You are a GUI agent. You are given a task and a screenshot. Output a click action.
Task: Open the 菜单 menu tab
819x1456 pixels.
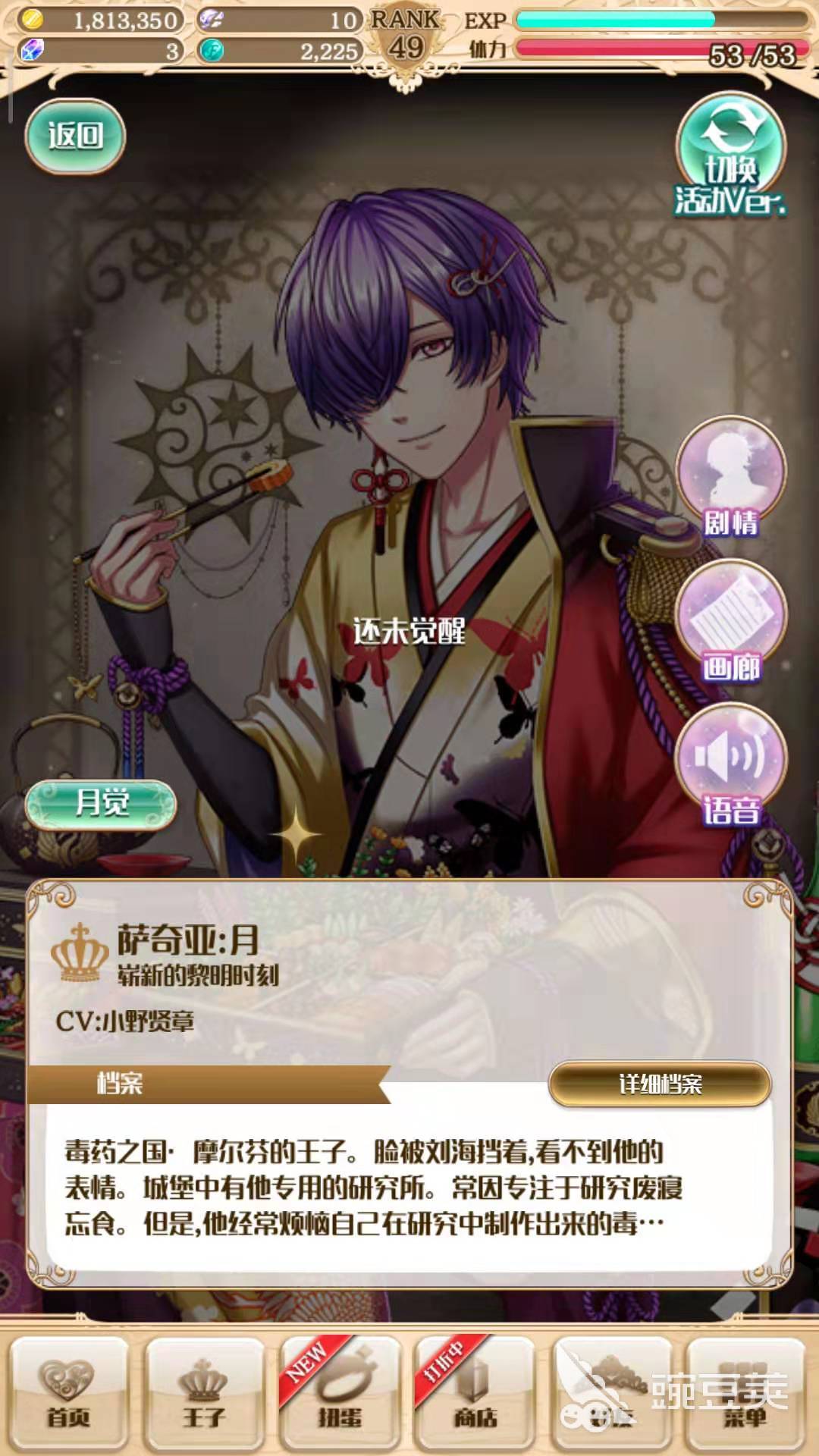point(745,1394)
